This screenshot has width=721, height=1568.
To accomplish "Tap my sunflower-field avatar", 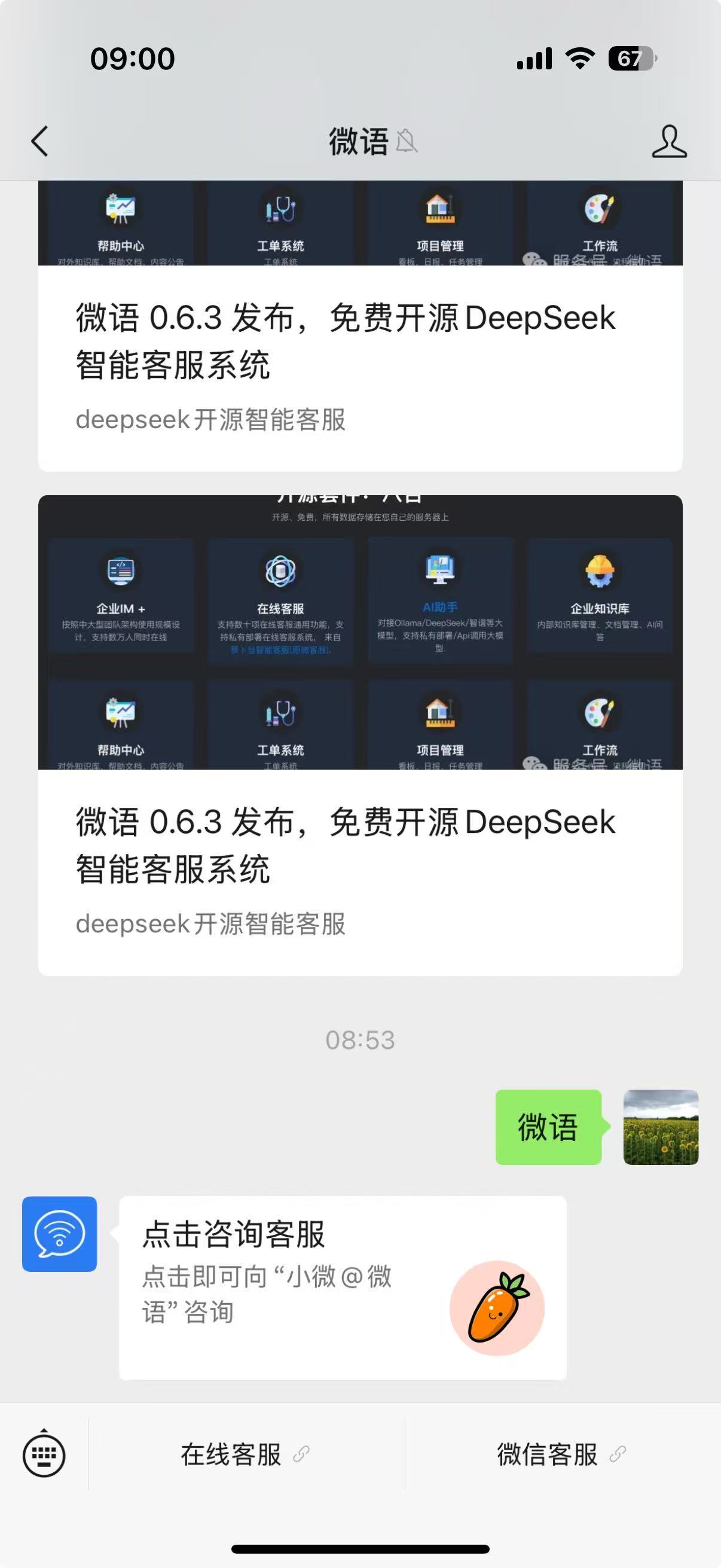I will click(661, 1127).
